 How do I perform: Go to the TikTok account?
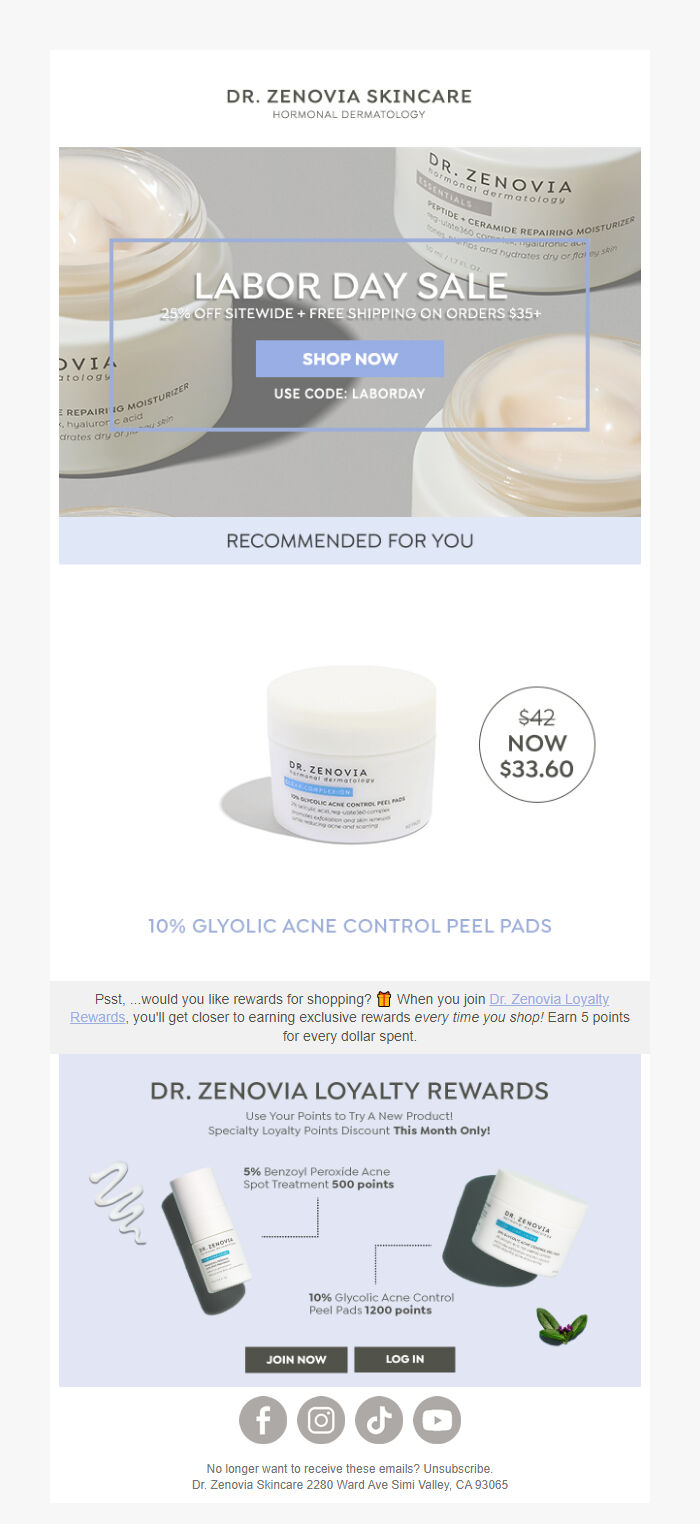click(x=379, y=1420)
